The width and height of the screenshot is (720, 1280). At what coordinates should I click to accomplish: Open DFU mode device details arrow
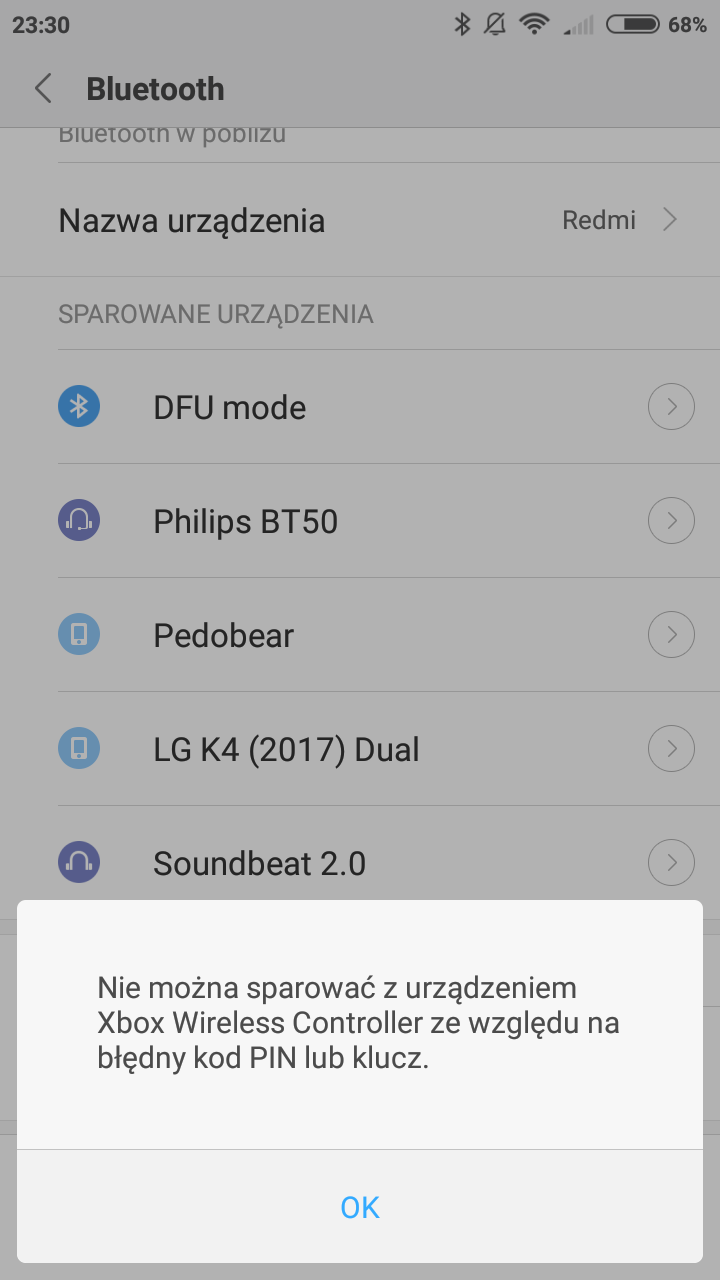pyautogui.click(x=671, y=407)
